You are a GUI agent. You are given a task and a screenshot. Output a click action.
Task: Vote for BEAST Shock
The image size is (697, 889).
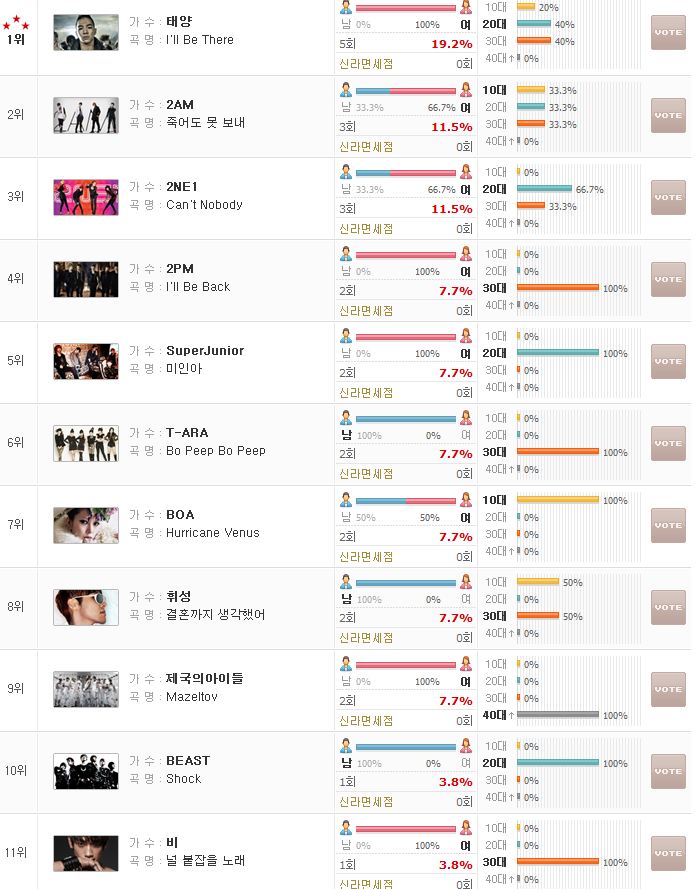pos(668,771)
